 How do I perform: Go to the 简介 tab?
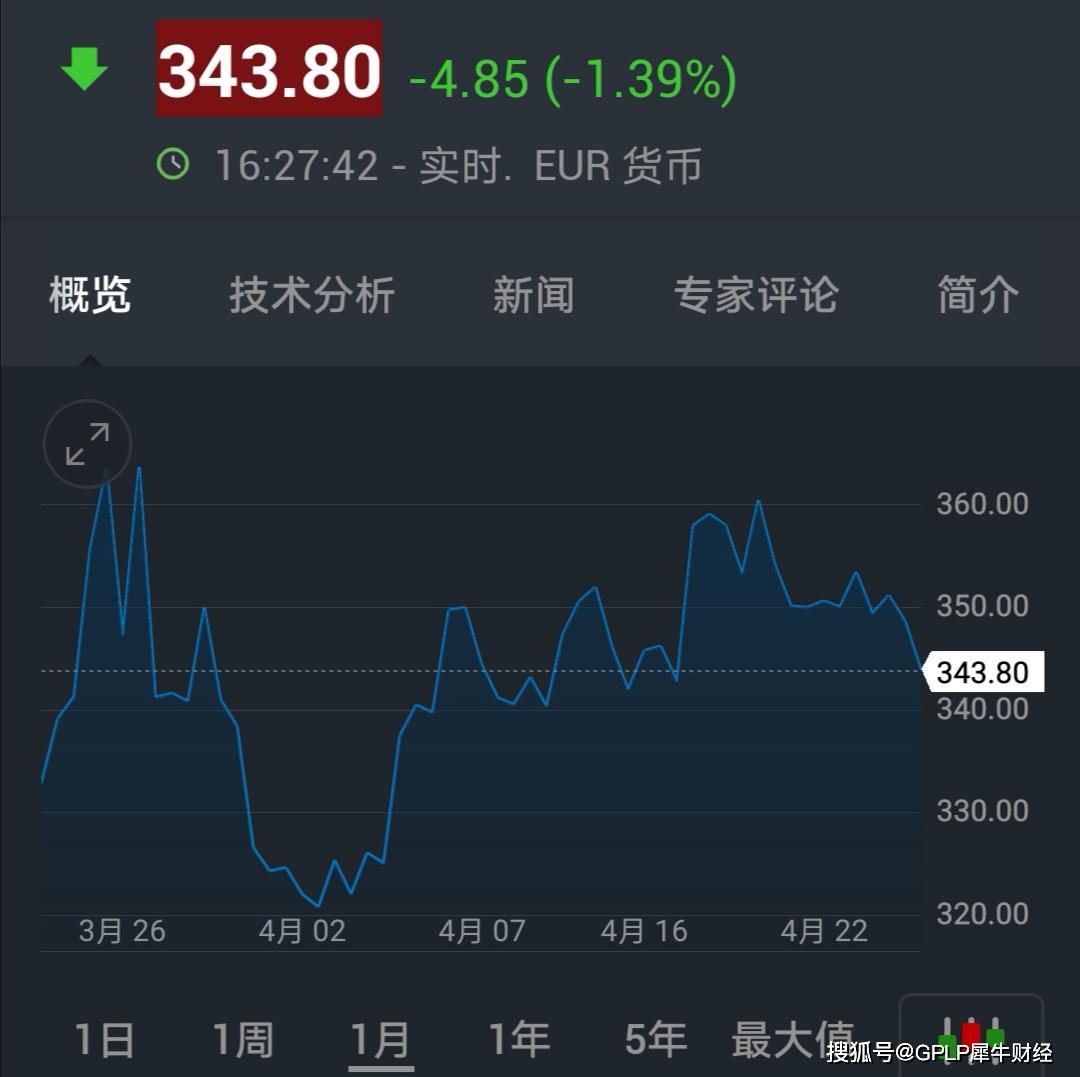(978, 295)
